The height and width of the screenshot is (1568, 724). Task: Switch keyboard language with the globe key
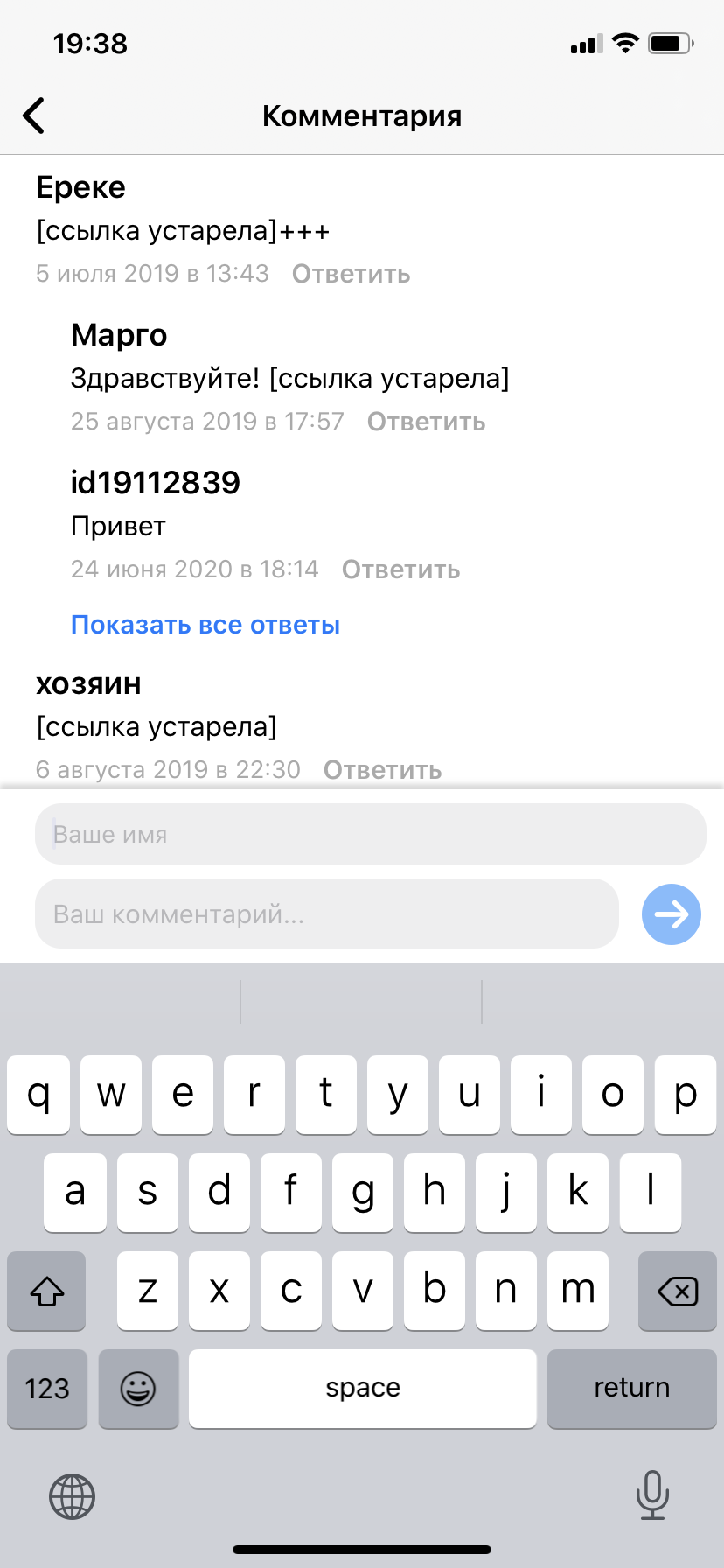(x=72, y=1495)
